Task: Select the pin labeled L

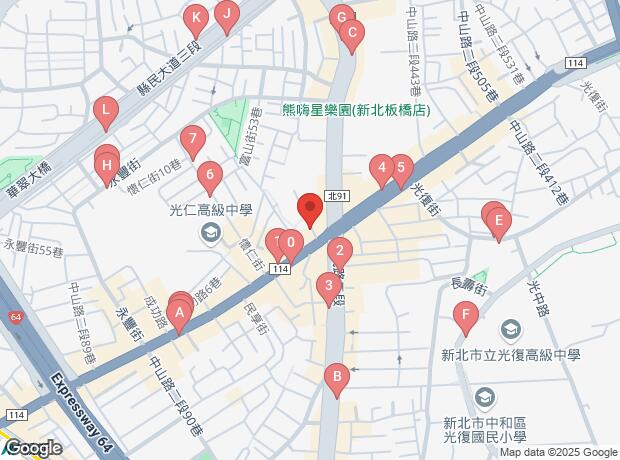Action: point(104,109)
